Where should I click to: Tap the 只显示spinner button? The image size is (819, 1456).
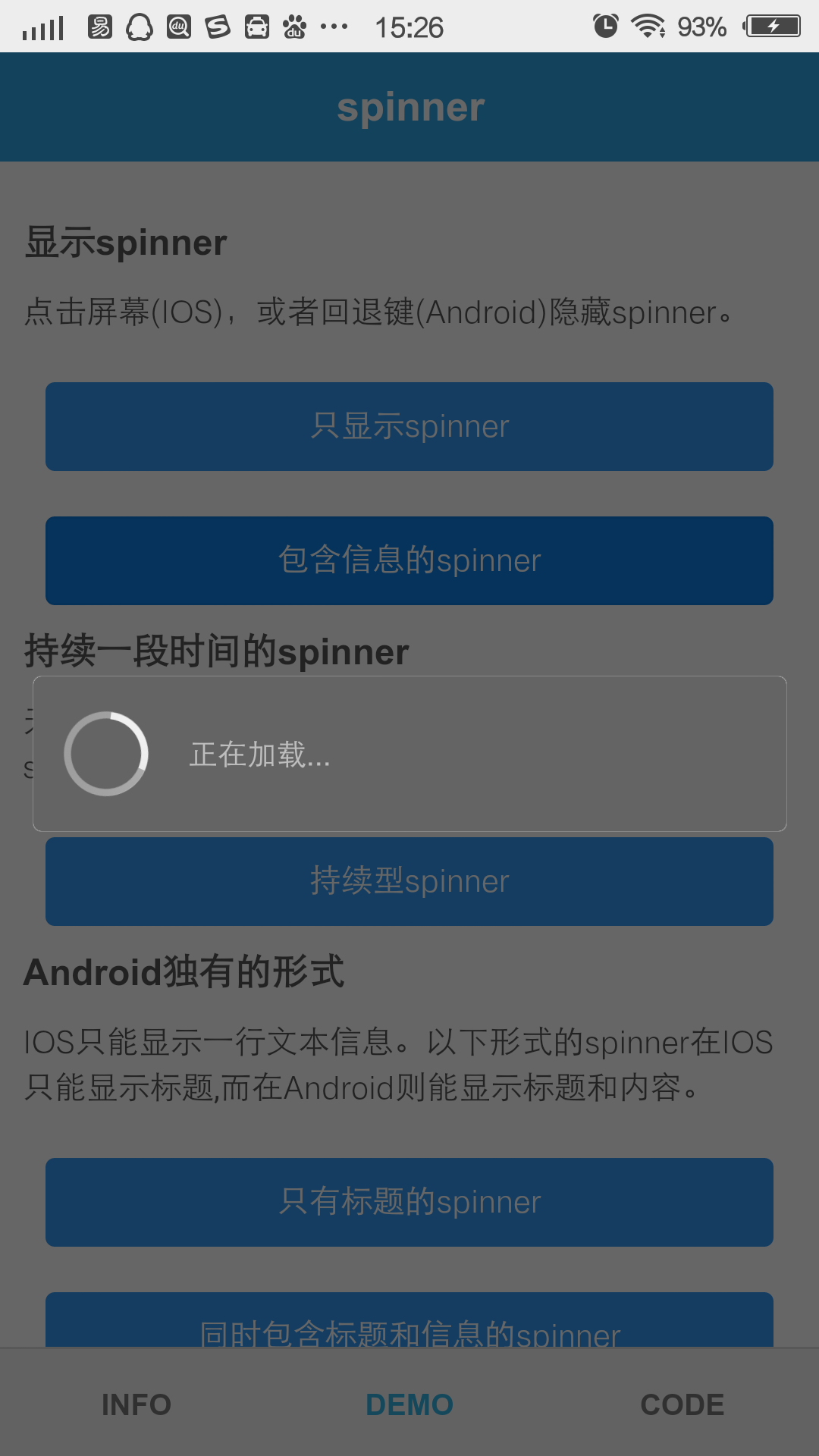click(x=409, y=426)
